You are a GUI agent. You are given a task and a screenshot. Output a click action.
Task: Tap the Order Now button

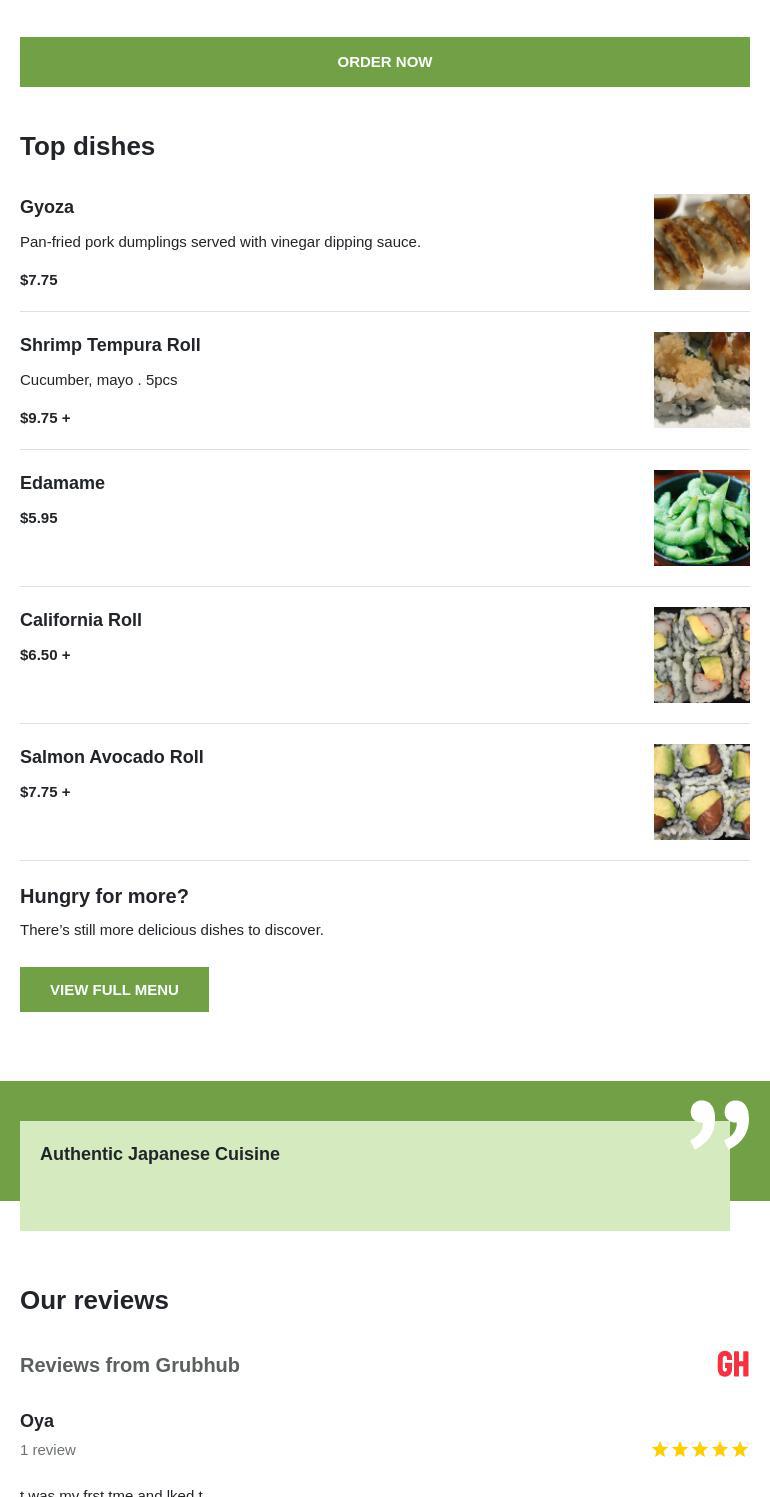[384, 62]
